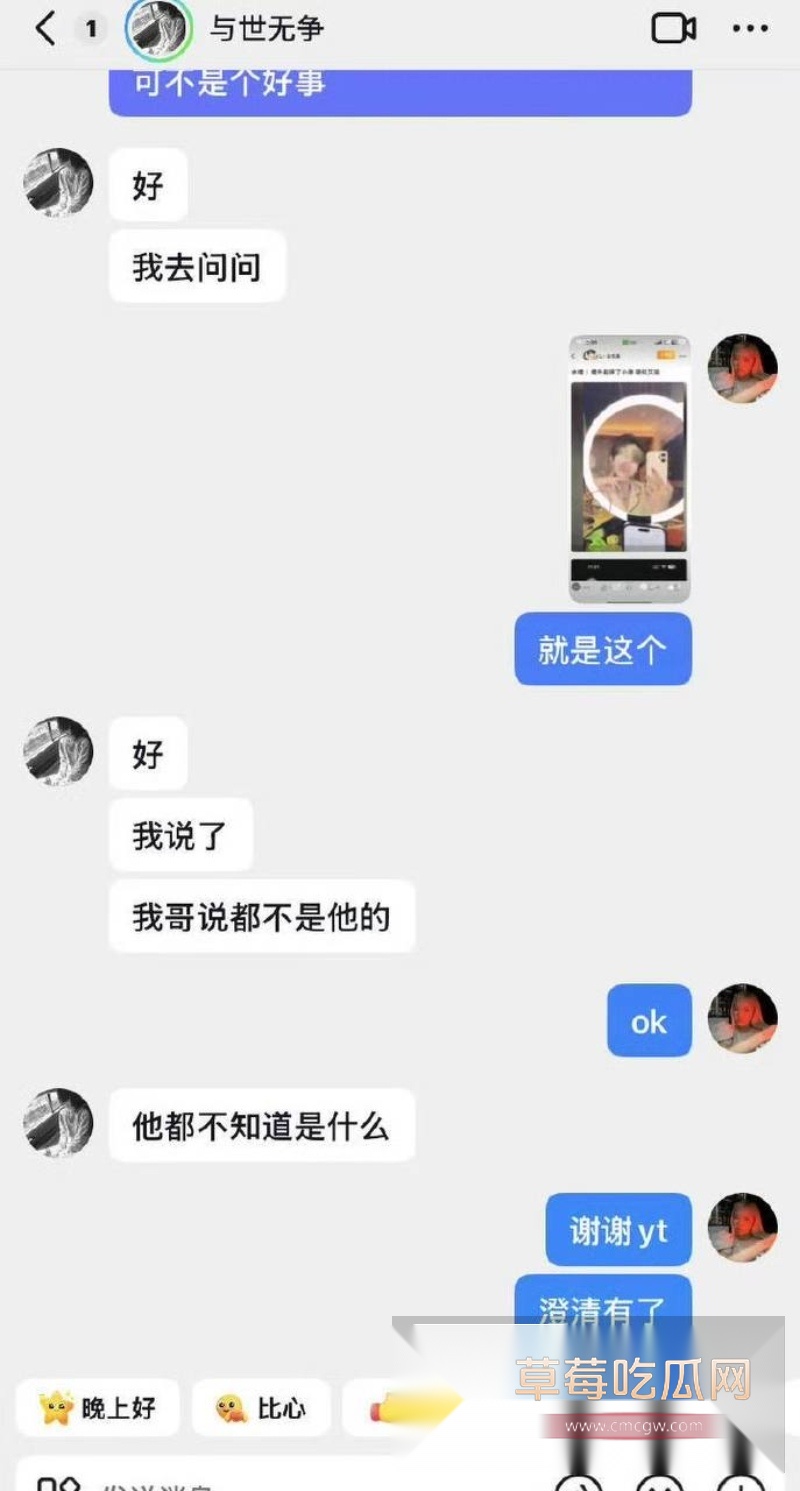Select the 我哥说都不是他的 message bubble
The image size is (800, 1491).
point(262,917)
